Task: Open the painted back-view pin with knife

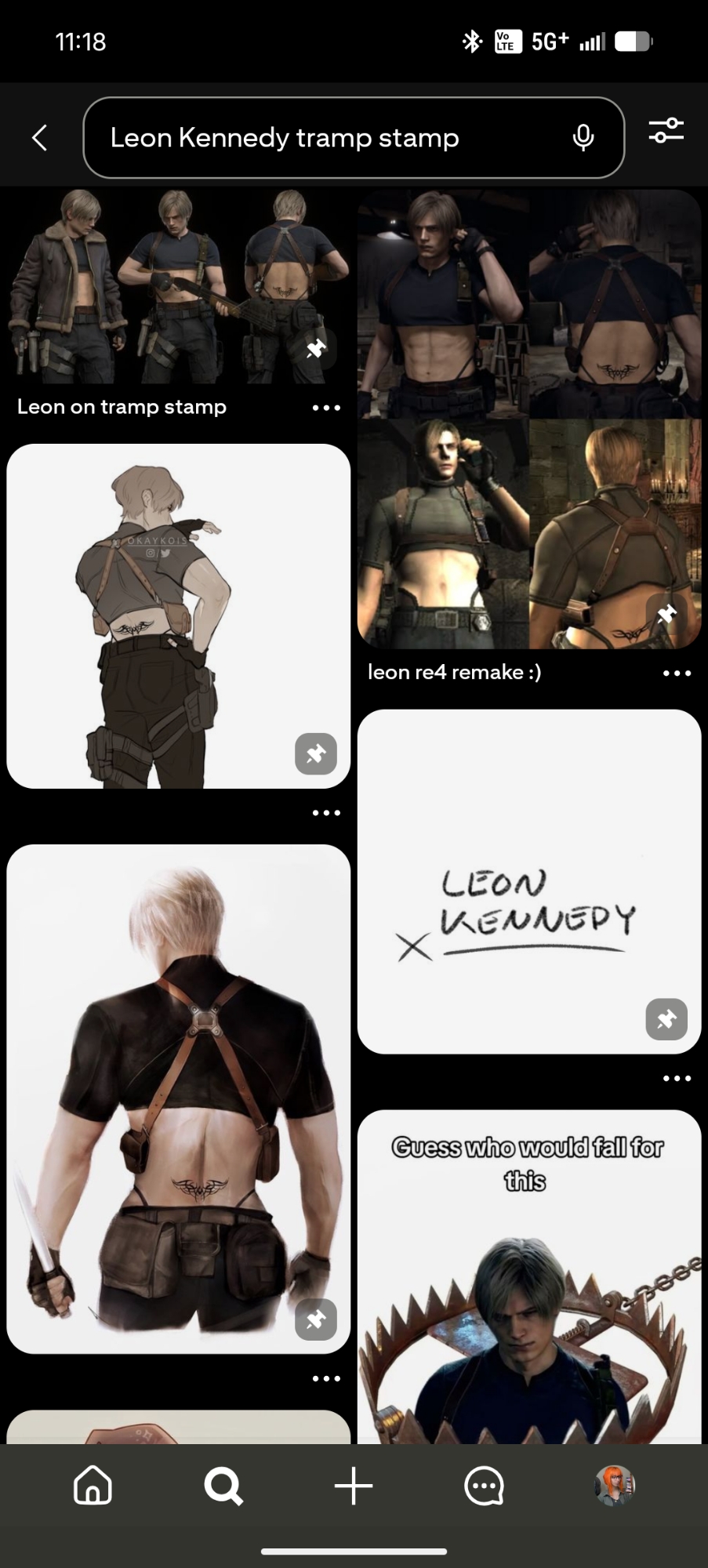Action: (178, 1098)
